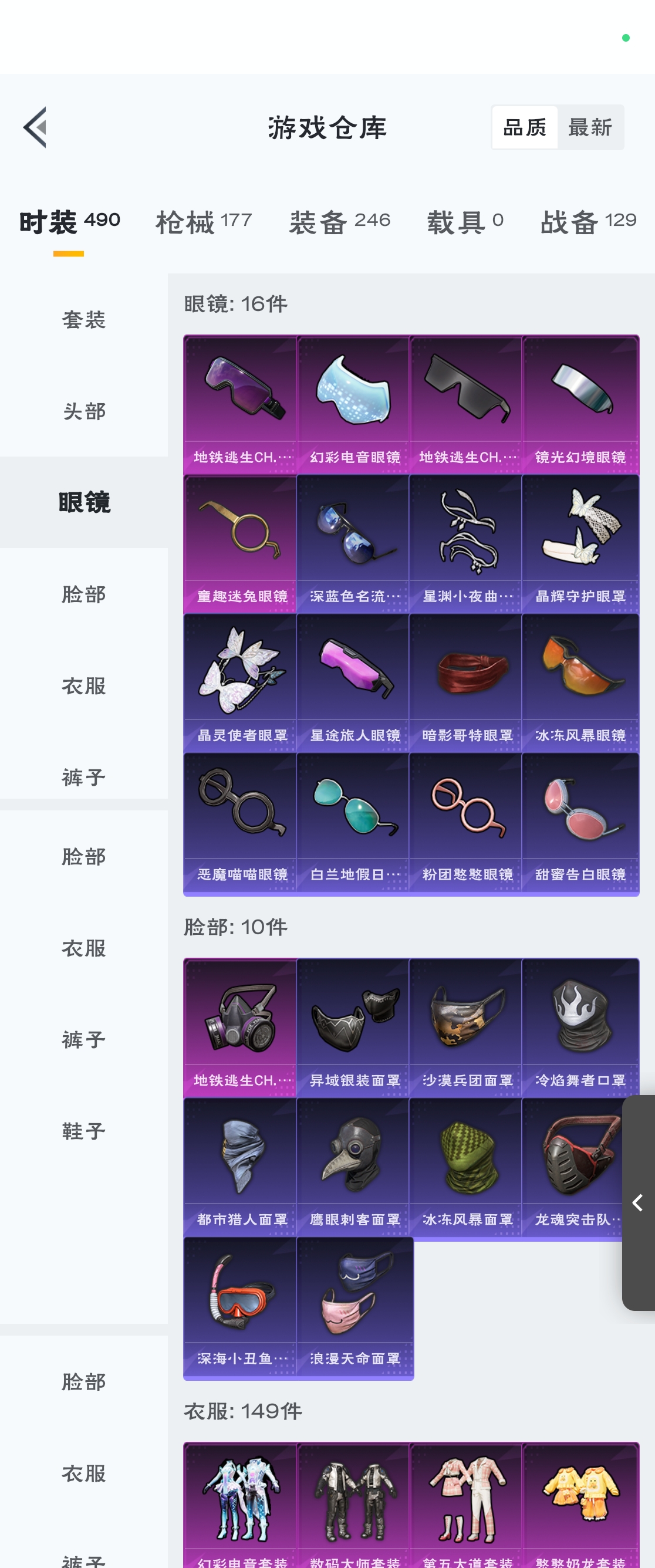655x1568 pixels.
Task: Sort by 最新
Action: (589, 127)
